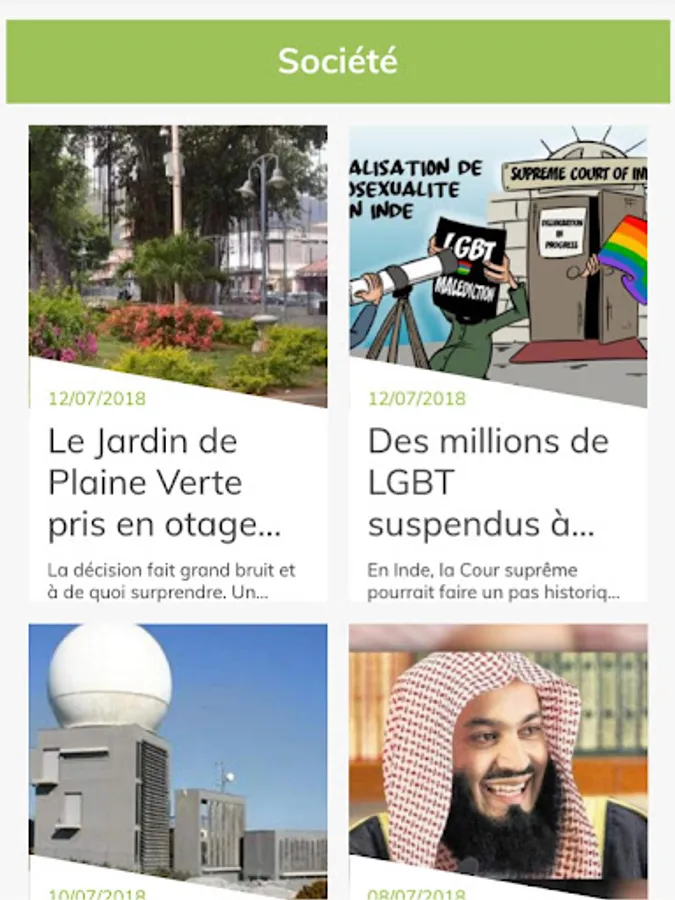The height and width of the screenshot is (900, 675).
Task: Open the Des millions de LGBT article
Action: (497, 483)
